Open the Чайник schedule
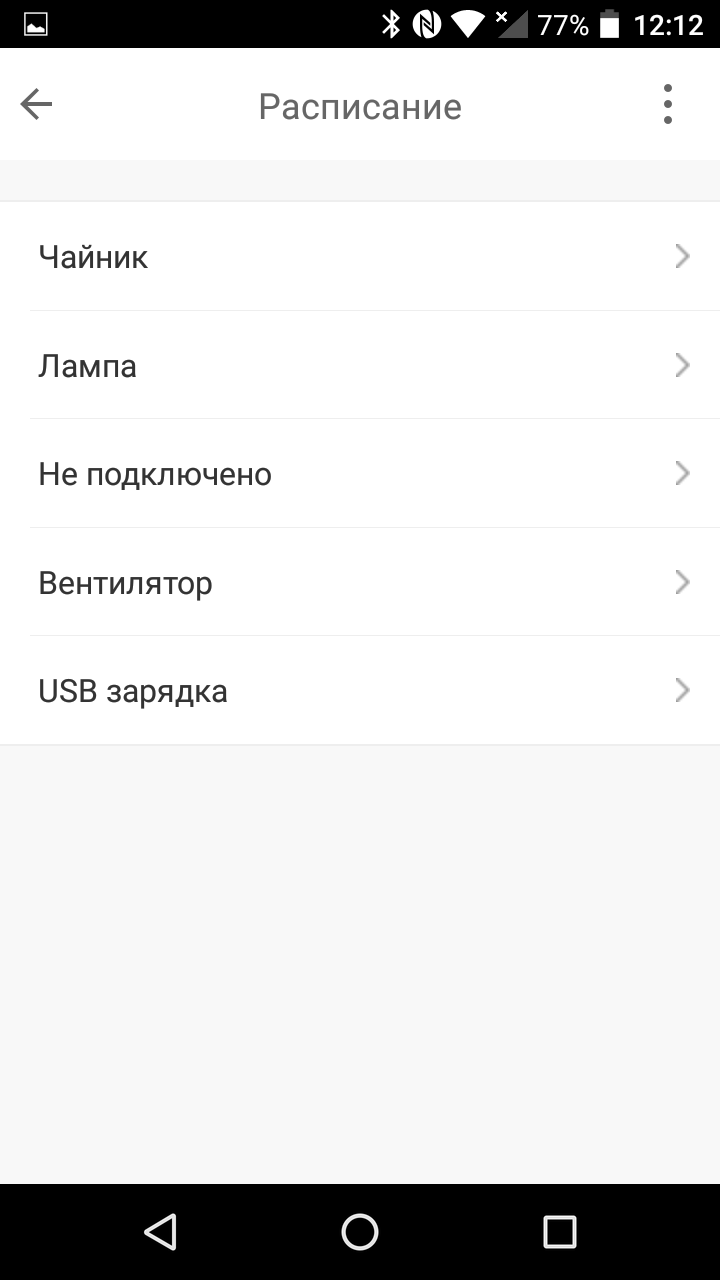Image resolution: width=720 pixels, height=1280 pixels. [360, 257]
